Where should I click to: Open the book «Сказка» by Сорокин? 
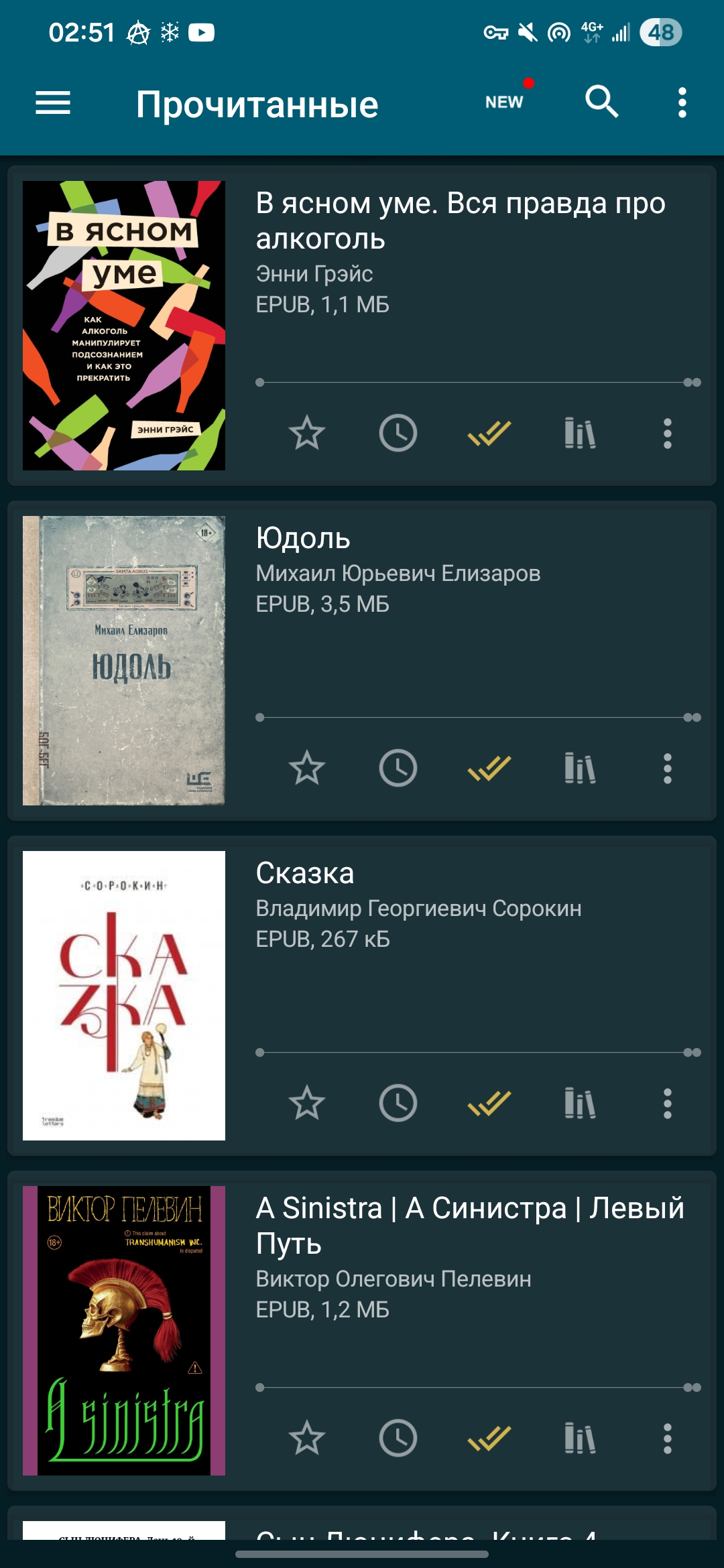(x=124, y=996)
